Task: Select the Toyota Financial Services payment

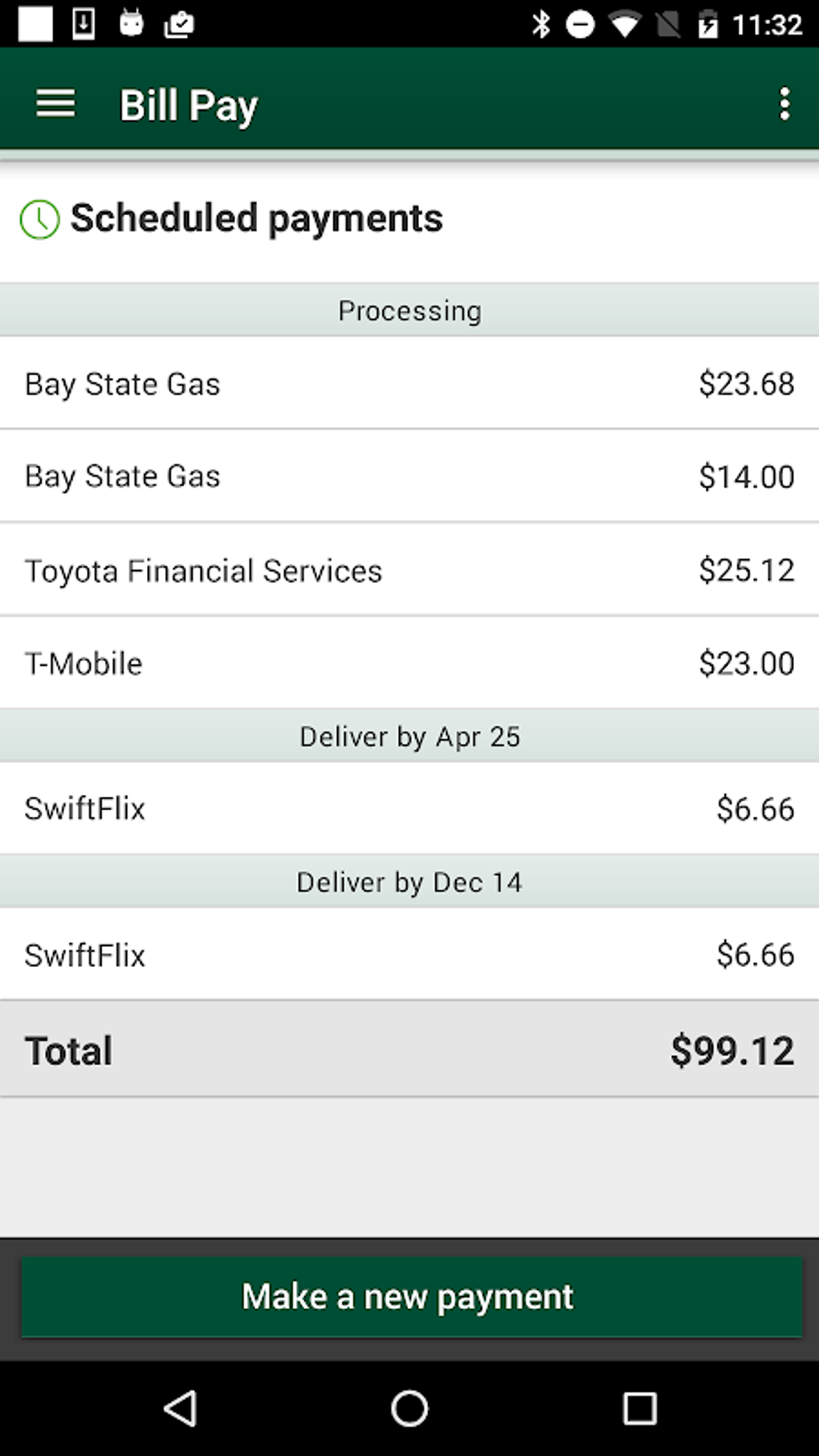Action: pos(409,570)
